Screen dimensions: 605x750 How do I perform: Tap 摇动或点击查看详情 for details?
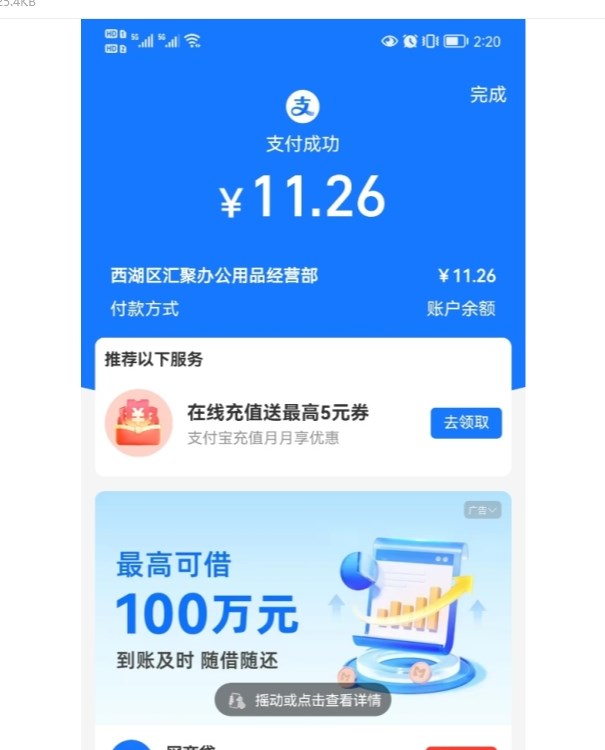[304, 700]
